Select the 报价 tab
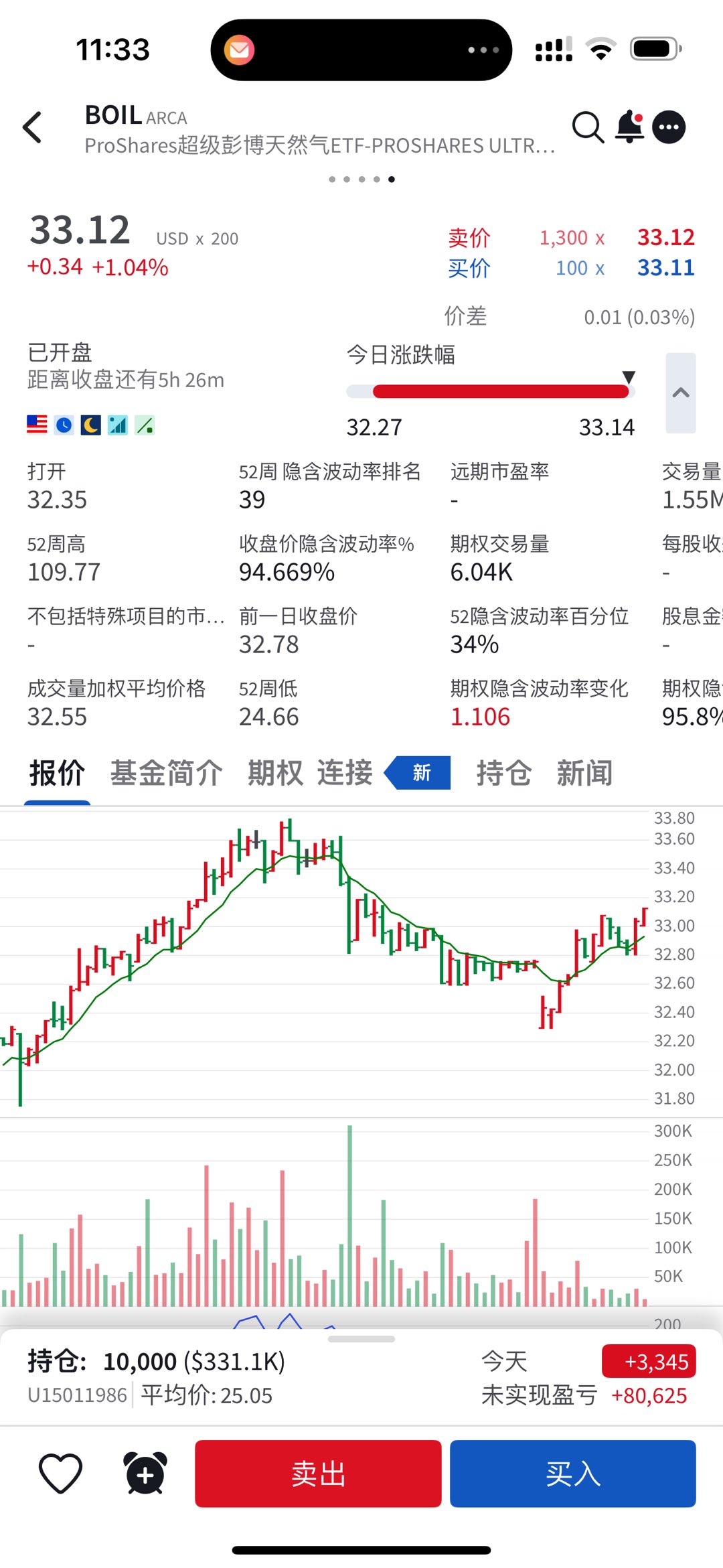Screen dimensions: 723x1568 coord(57,773)
